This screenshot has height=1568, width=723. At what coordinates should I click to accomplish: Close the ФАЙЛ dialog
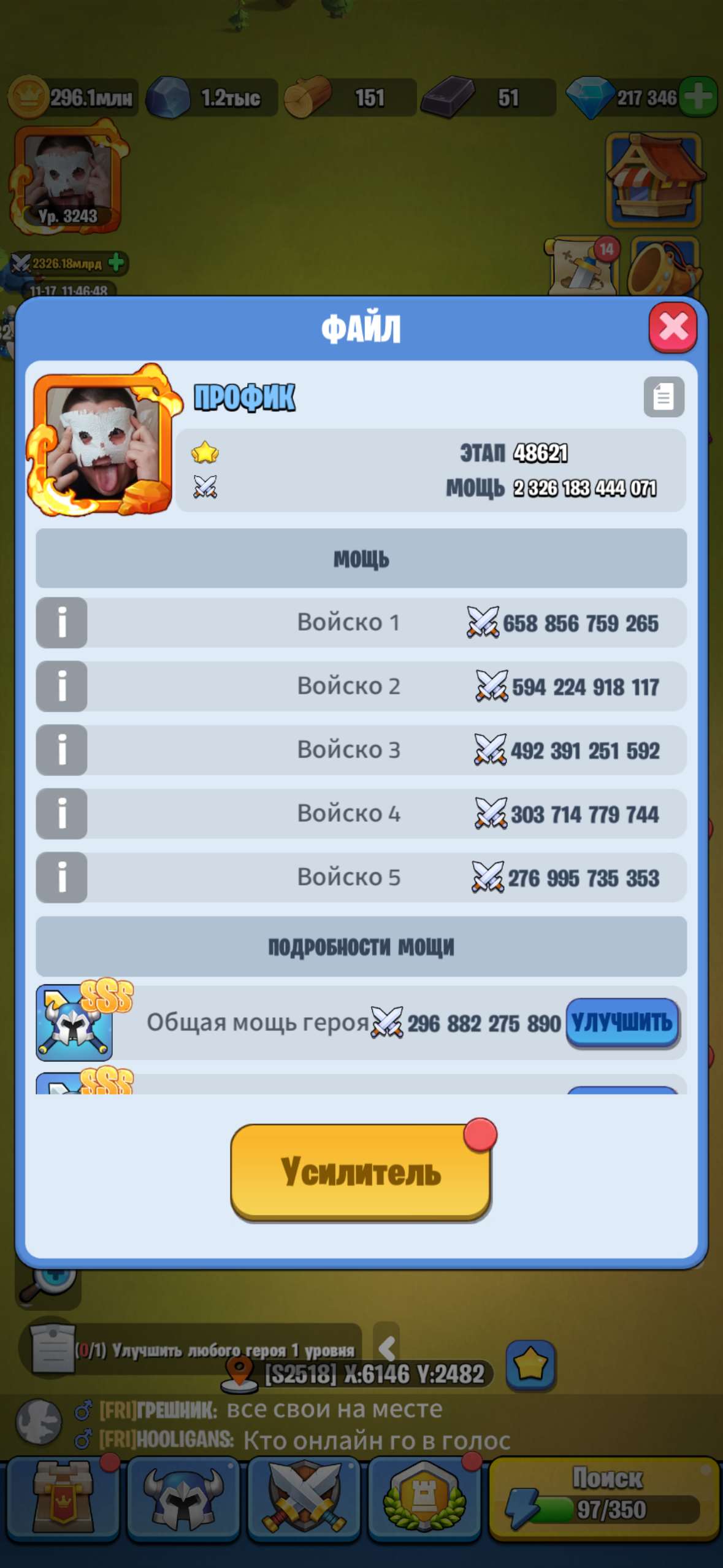click(x=672, y=328)
